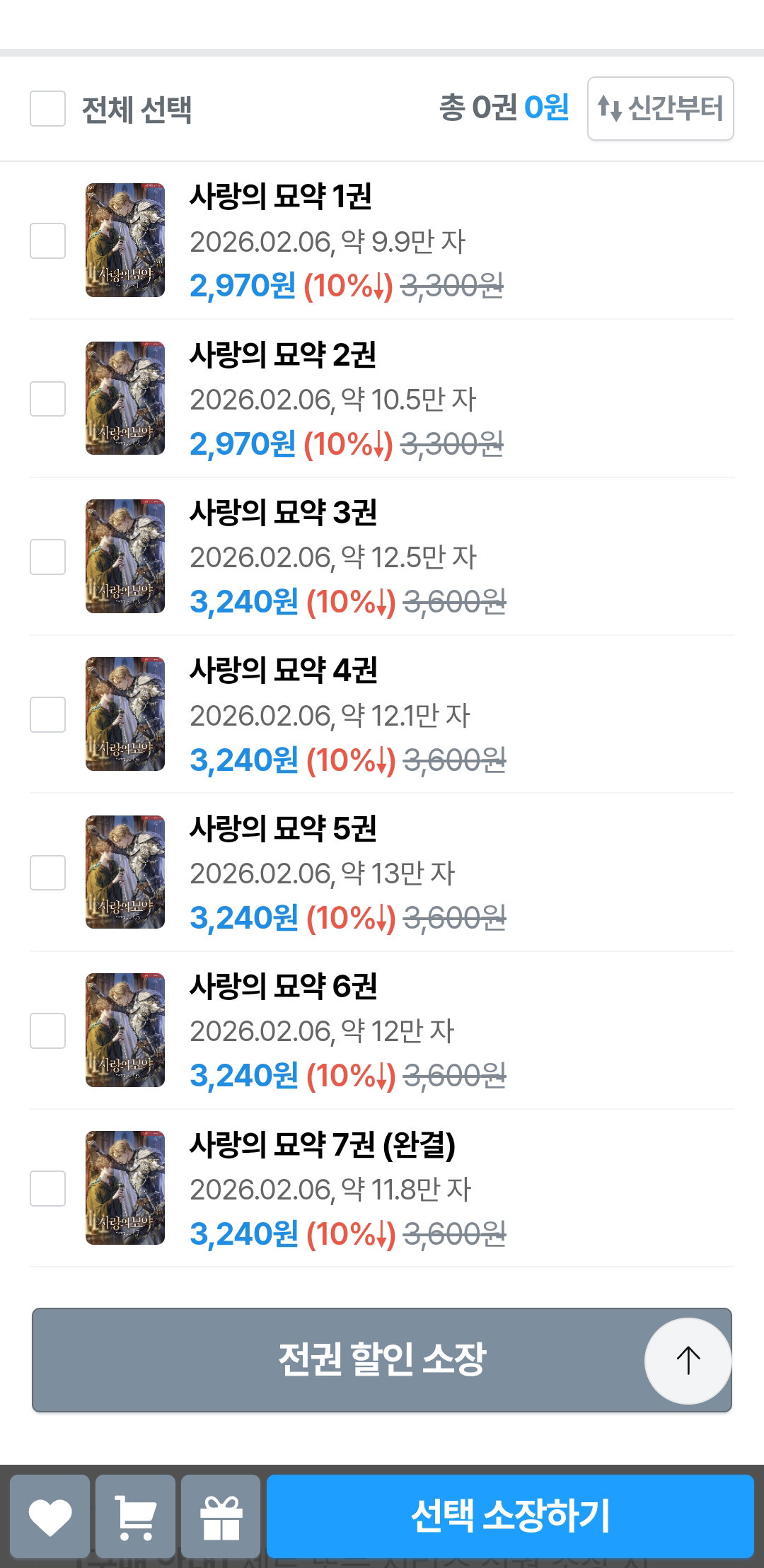Image resolution: width=764 pixels, height=1568 pixels.
Task: Select the checkbox for 사랑의 묘약 4권
Action: coord(47,714)
